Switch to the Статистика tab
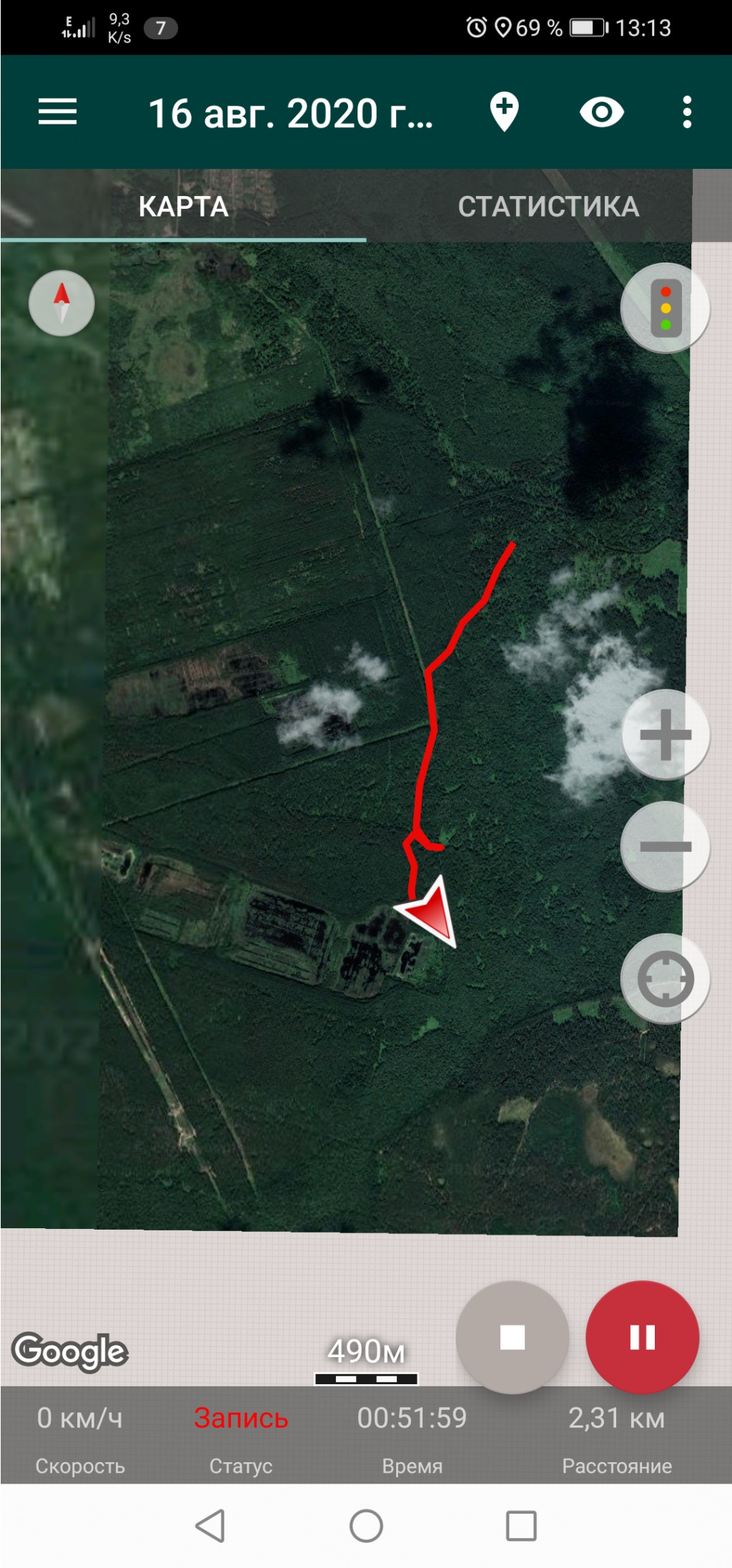 click(x=548, y=207)
